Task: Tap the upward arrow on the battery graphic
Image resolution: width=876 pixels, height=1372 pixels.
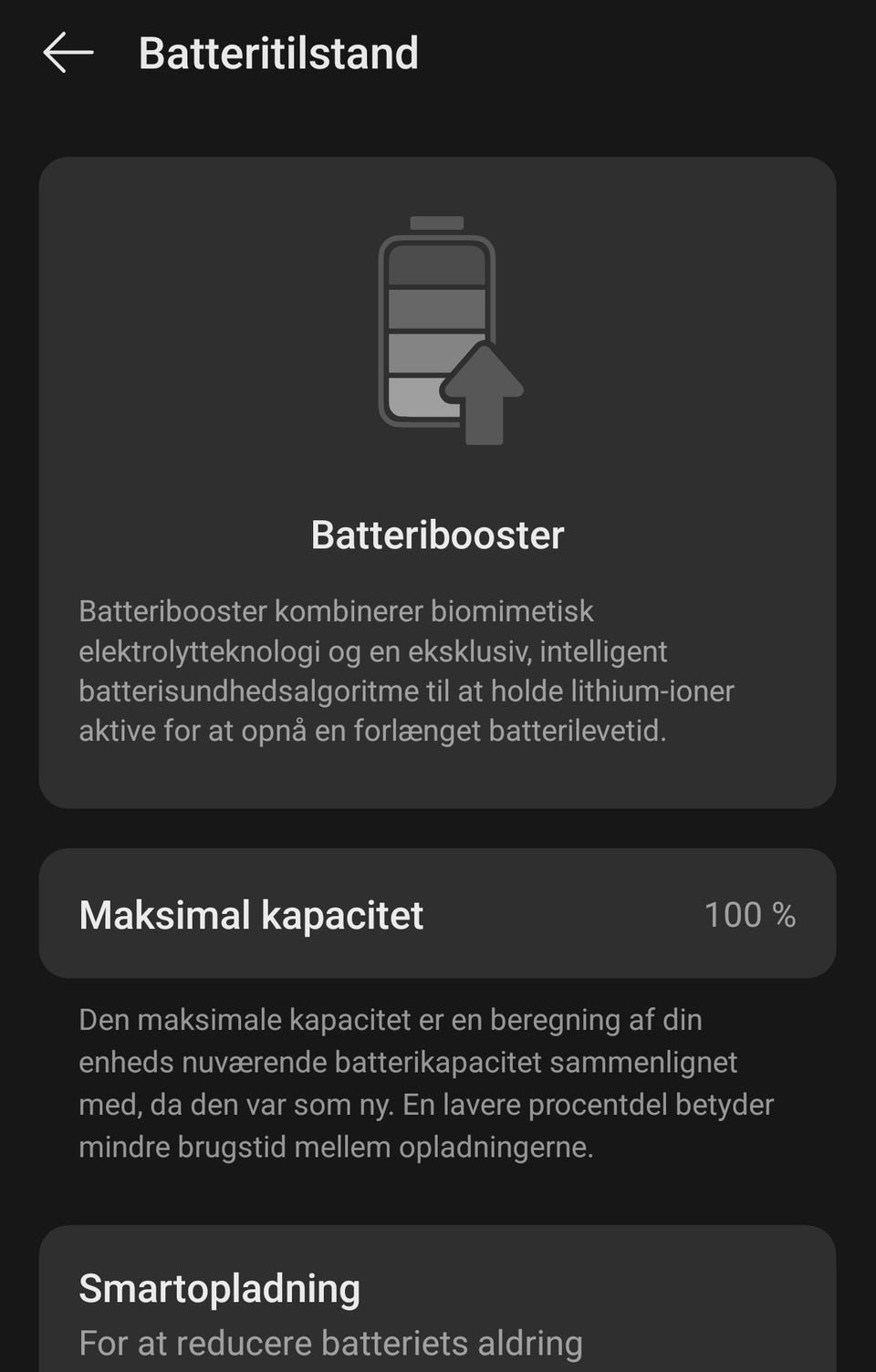Action: click(x=484, y=392)
